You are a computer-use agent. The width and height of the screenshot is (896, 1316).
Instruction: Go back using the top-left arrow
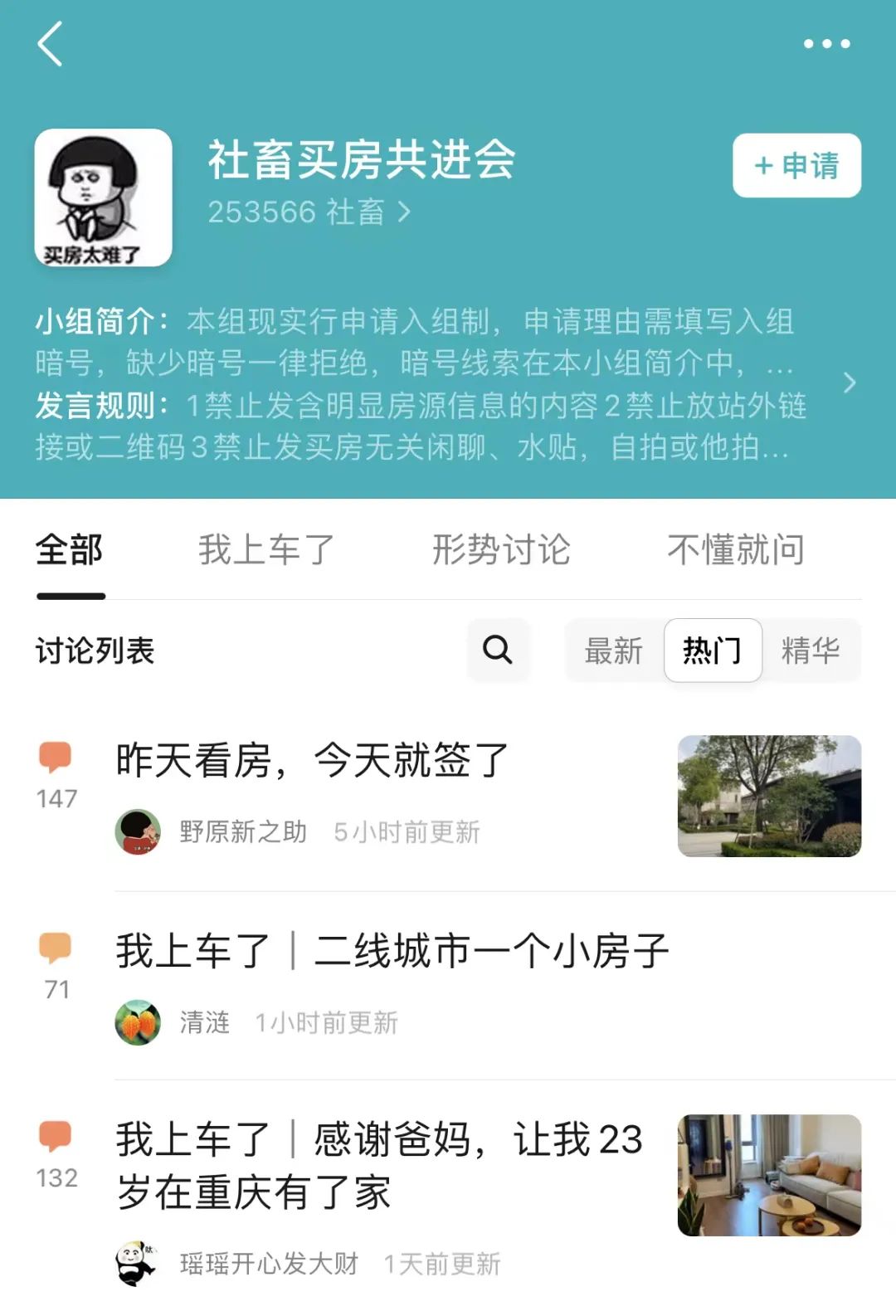[x=51, y=44]
